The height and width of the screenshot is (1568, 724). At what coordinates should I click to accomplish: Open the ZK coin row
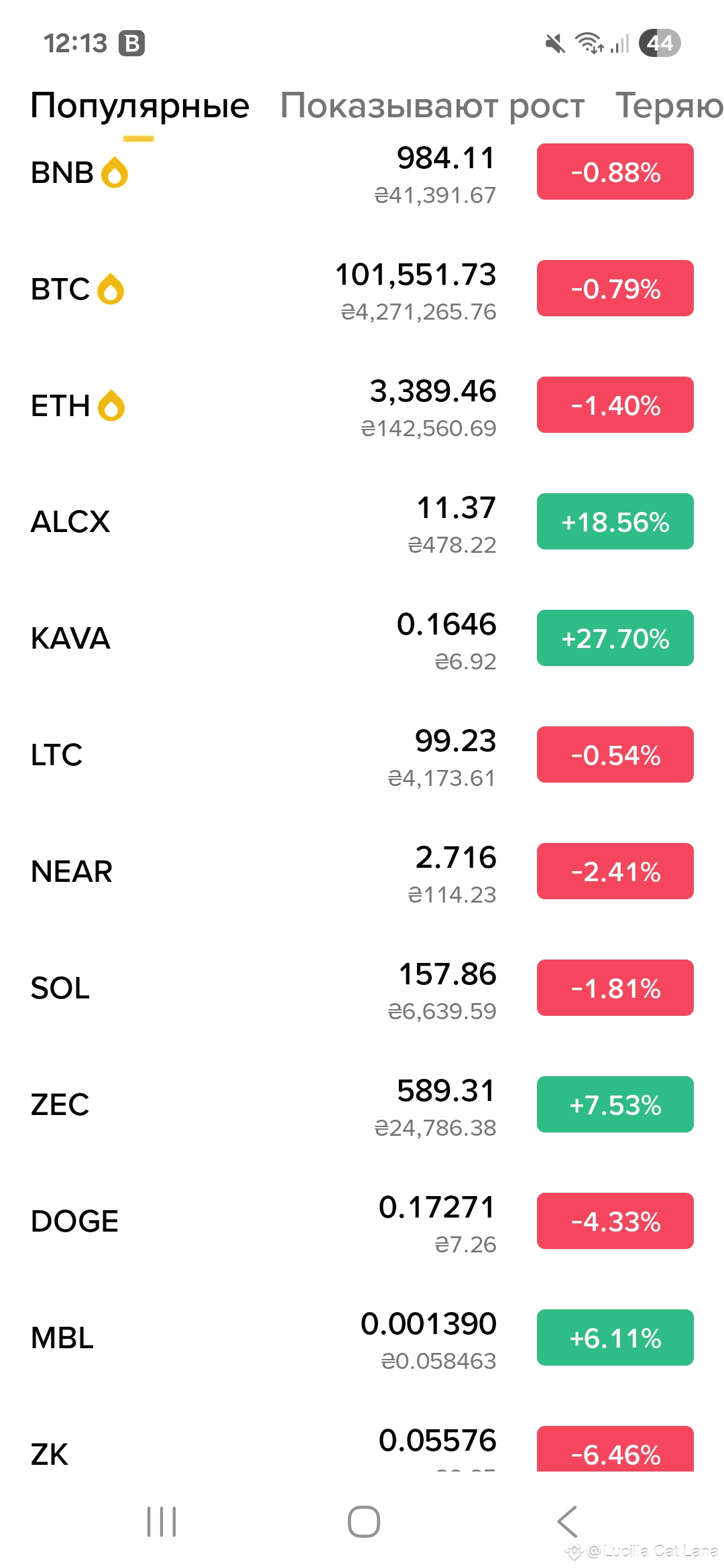(268, 1451)
